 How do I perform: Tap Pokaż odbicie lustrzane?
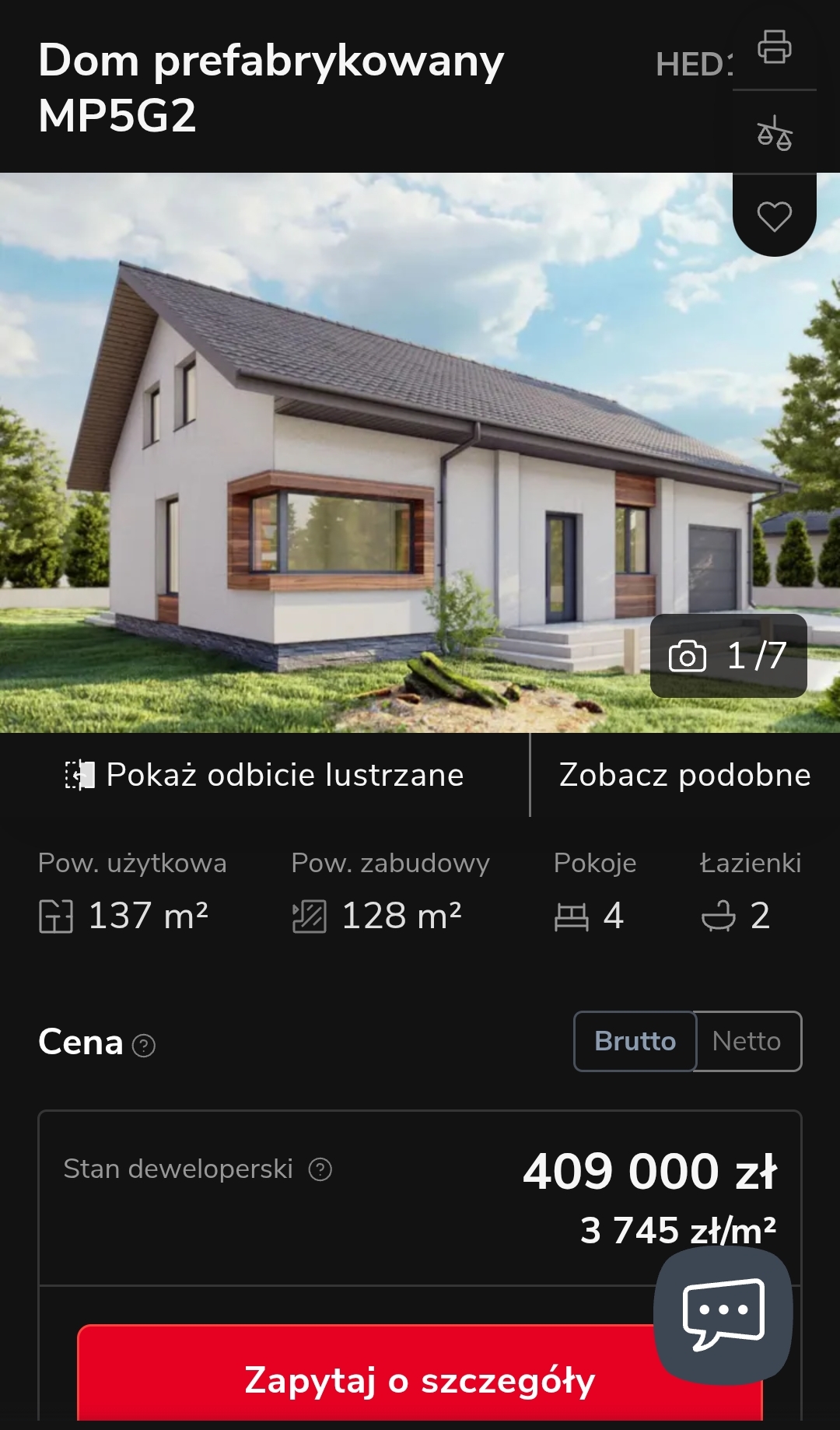tap(264, 775)
